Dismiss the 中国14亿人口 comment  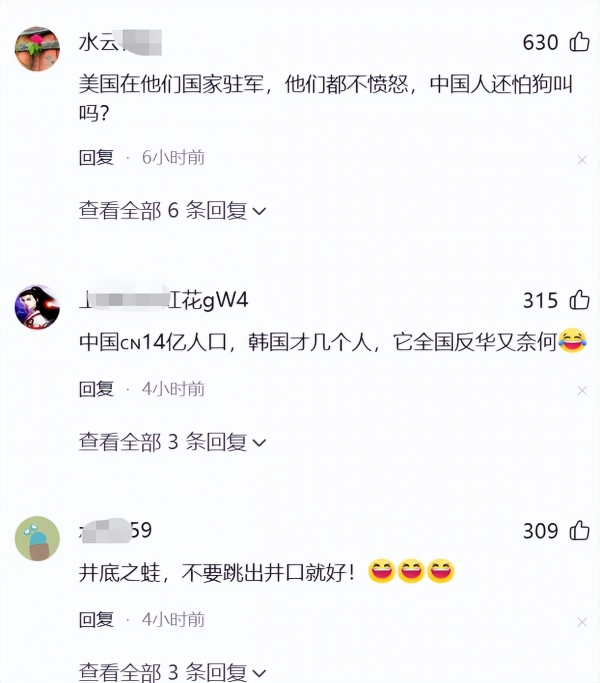pos(582,390)
